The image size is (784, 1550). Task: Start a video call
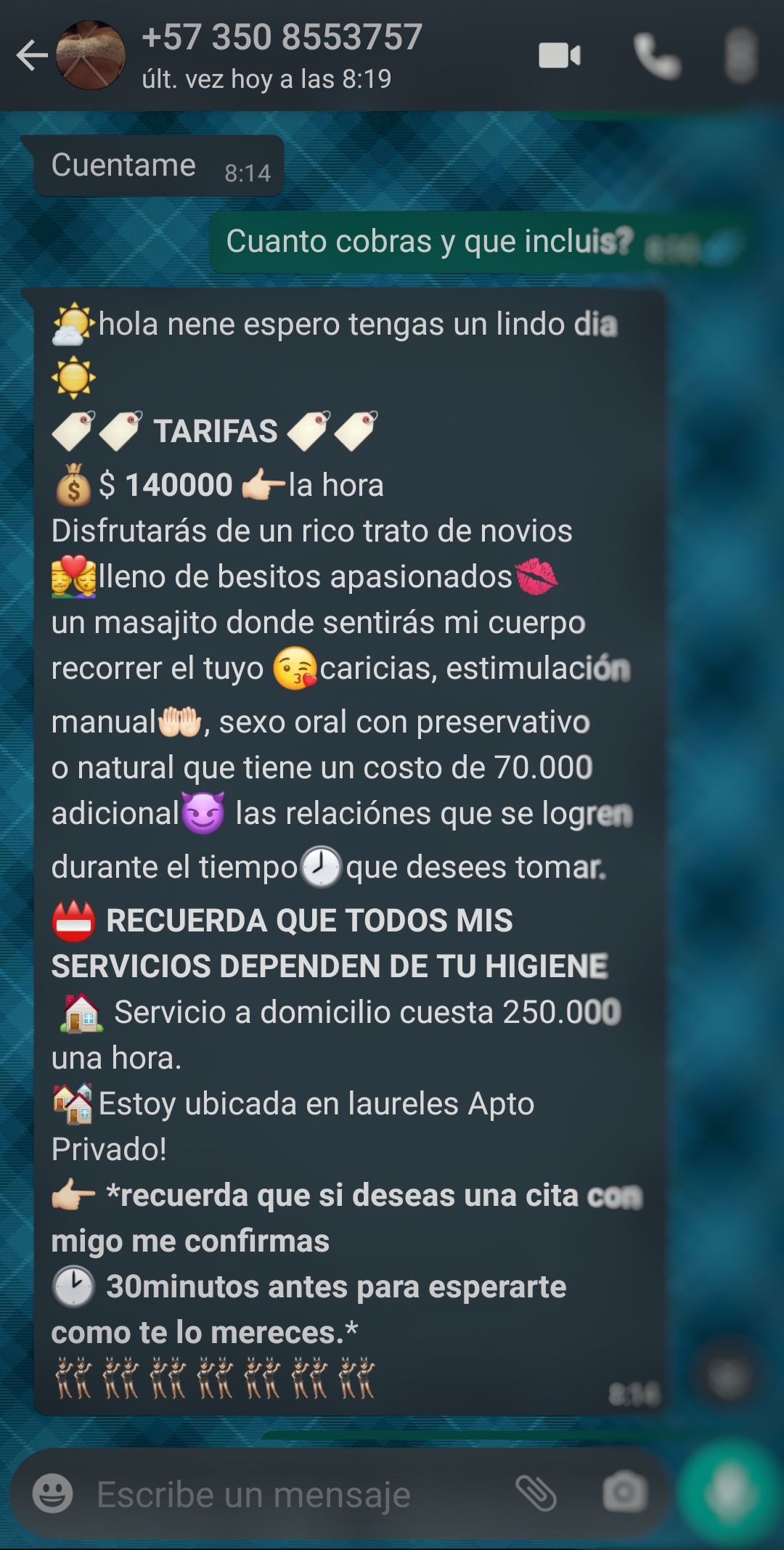coord(560,55)
